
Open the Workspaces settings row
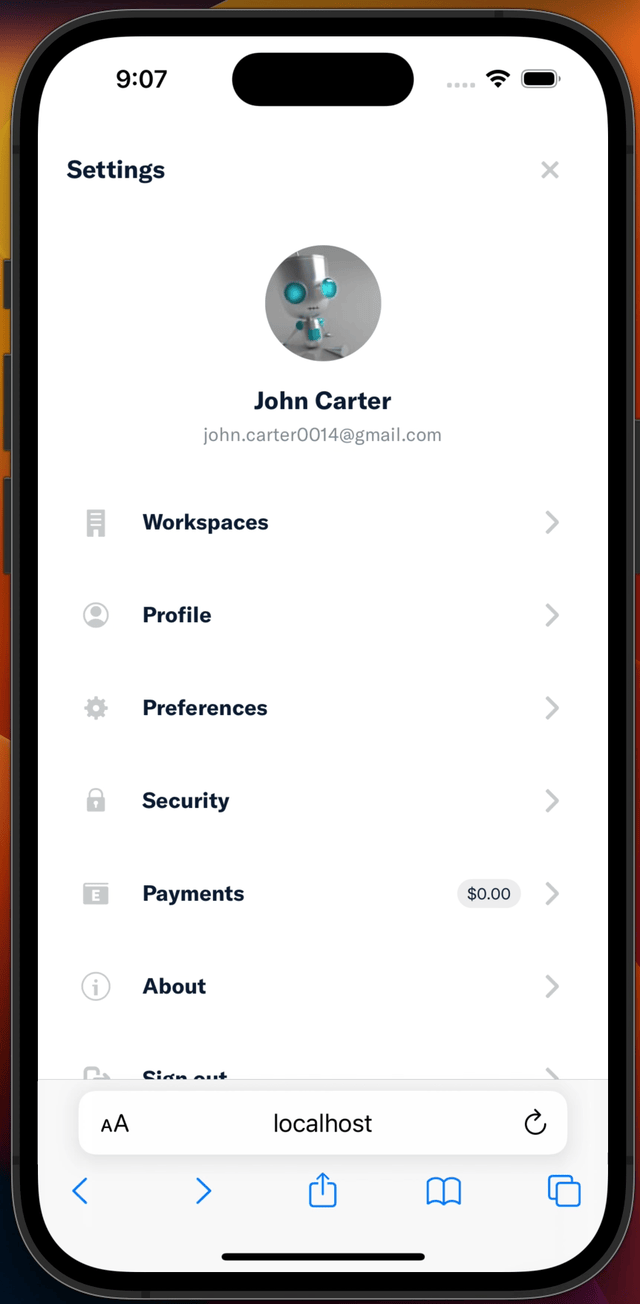tap(320, 522)
